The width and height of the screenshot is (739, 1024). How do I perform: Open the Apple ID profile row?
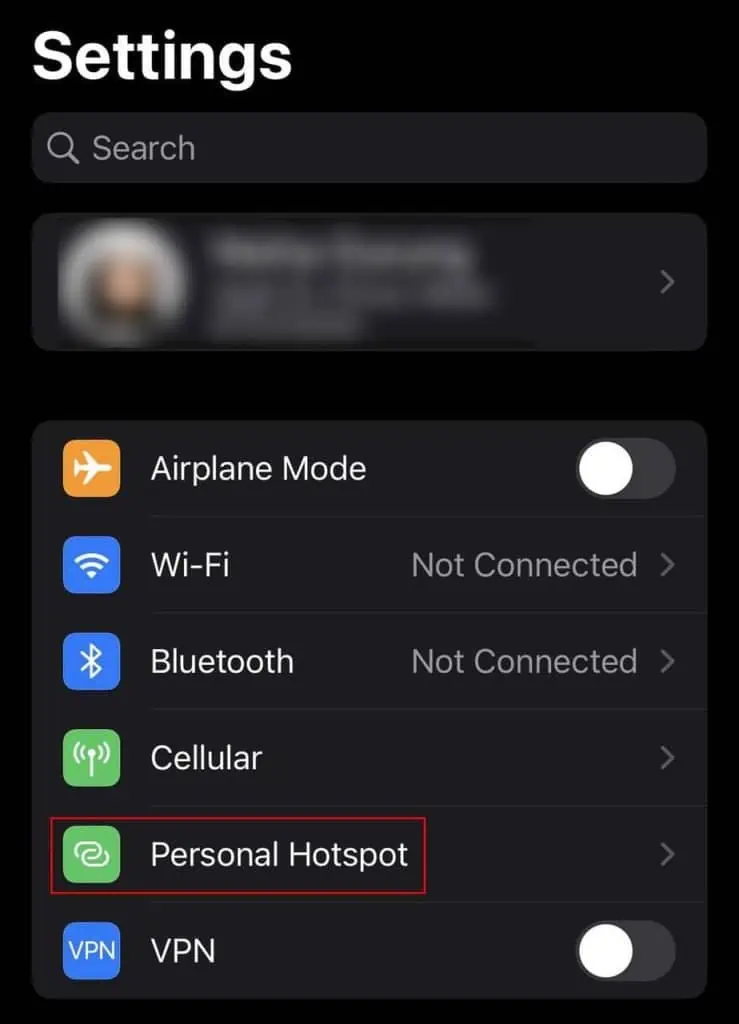click(x=369, y=282)
